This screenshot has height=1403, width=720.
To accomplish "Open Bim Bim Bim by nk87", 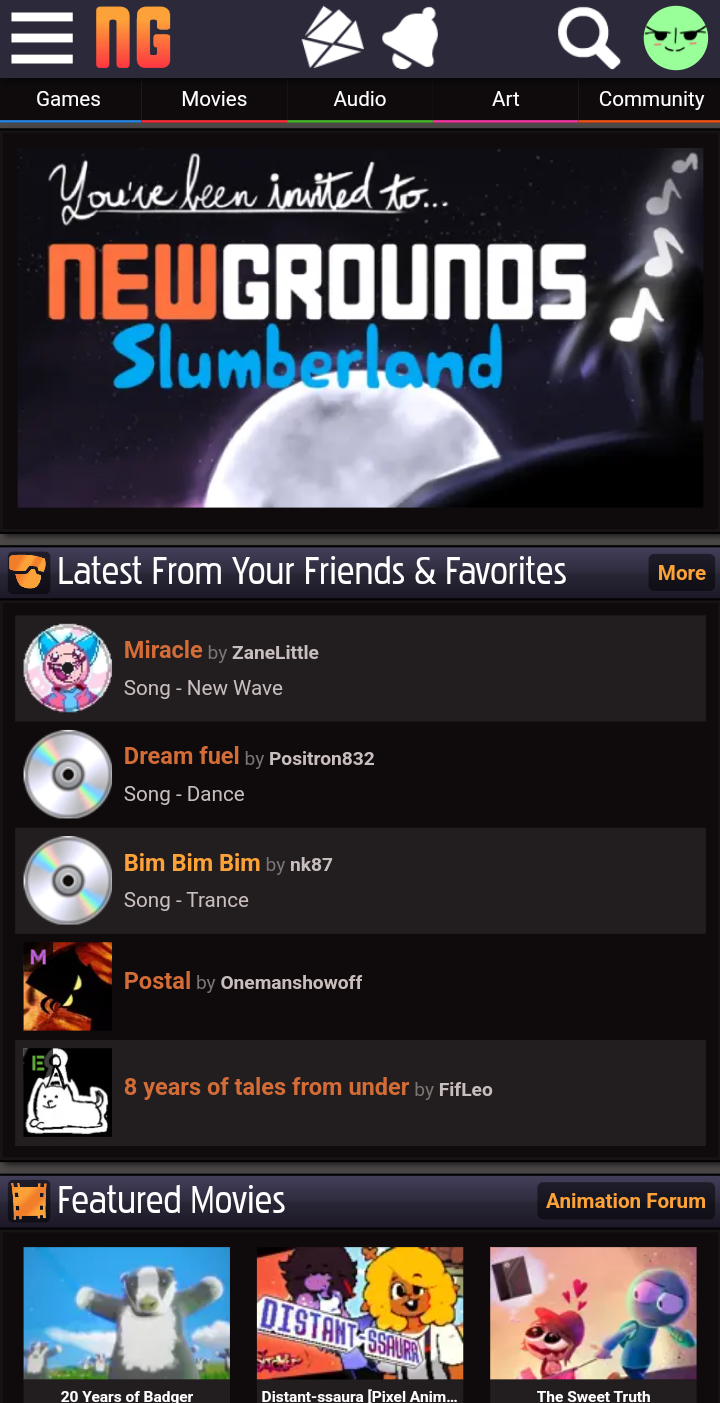I will point(191,862).
